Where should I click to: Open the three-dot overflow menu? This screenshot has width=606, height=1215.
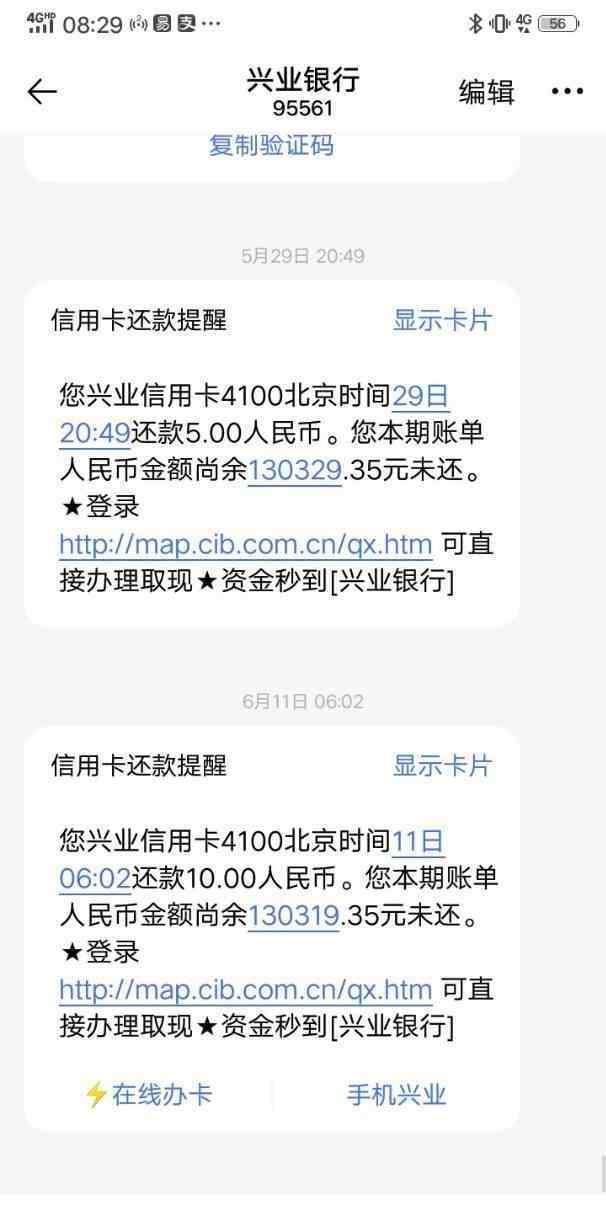click(567, 92)
